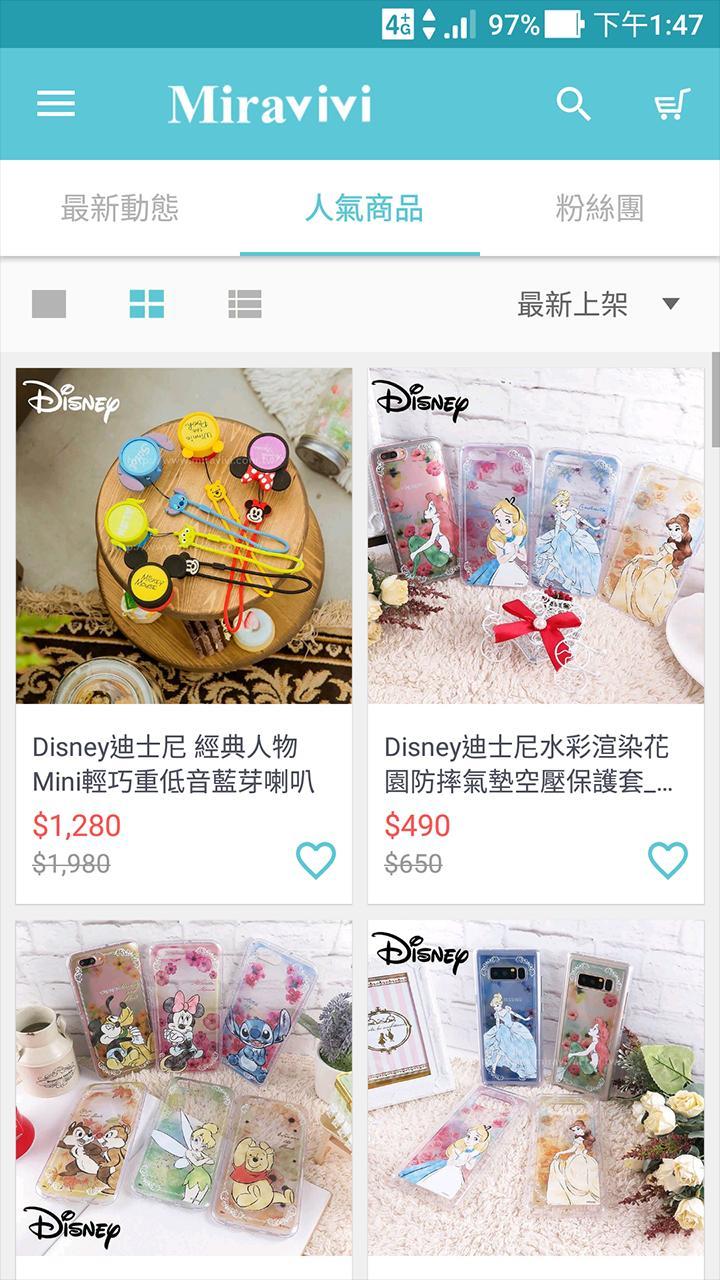720x1280 pixels.
Task: Open the hamburger drawer menu
Action: [56, 104]
